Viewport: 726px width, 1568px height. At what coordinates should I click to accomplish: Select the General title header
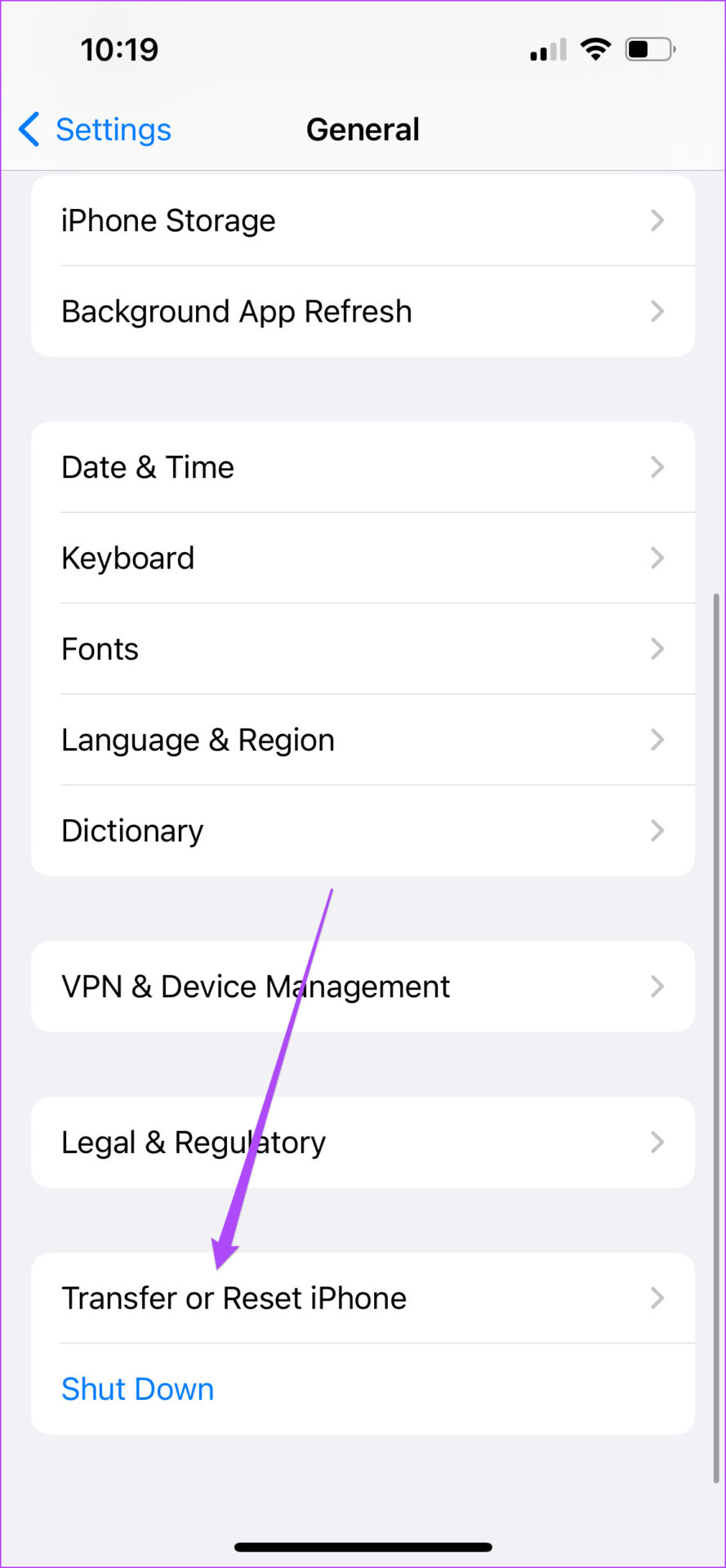pos(363,129)
